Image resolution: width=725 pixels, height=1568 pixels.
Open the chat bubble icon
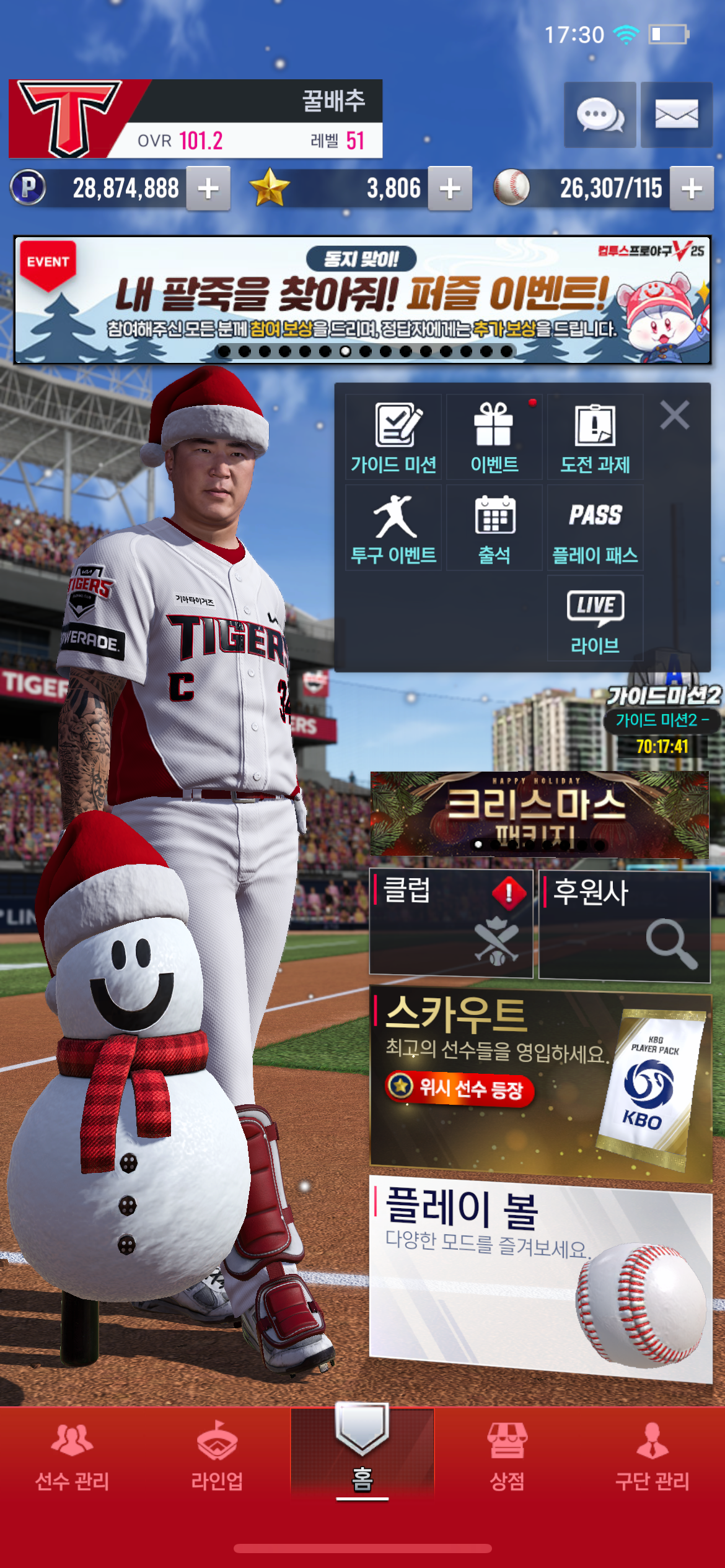point(599,115)
